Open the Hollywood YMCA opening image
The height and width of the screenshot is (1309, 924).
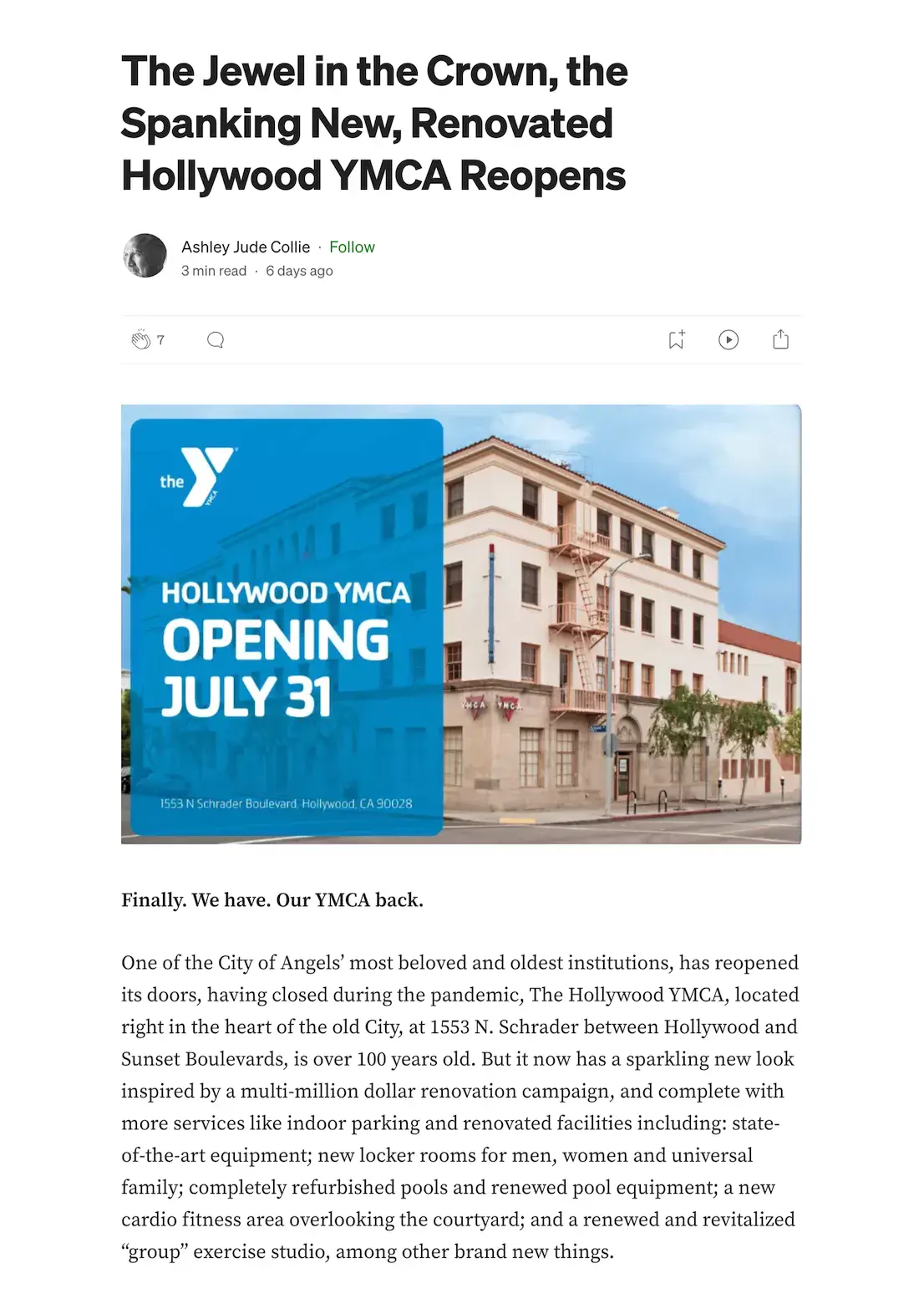click(461, 624)
